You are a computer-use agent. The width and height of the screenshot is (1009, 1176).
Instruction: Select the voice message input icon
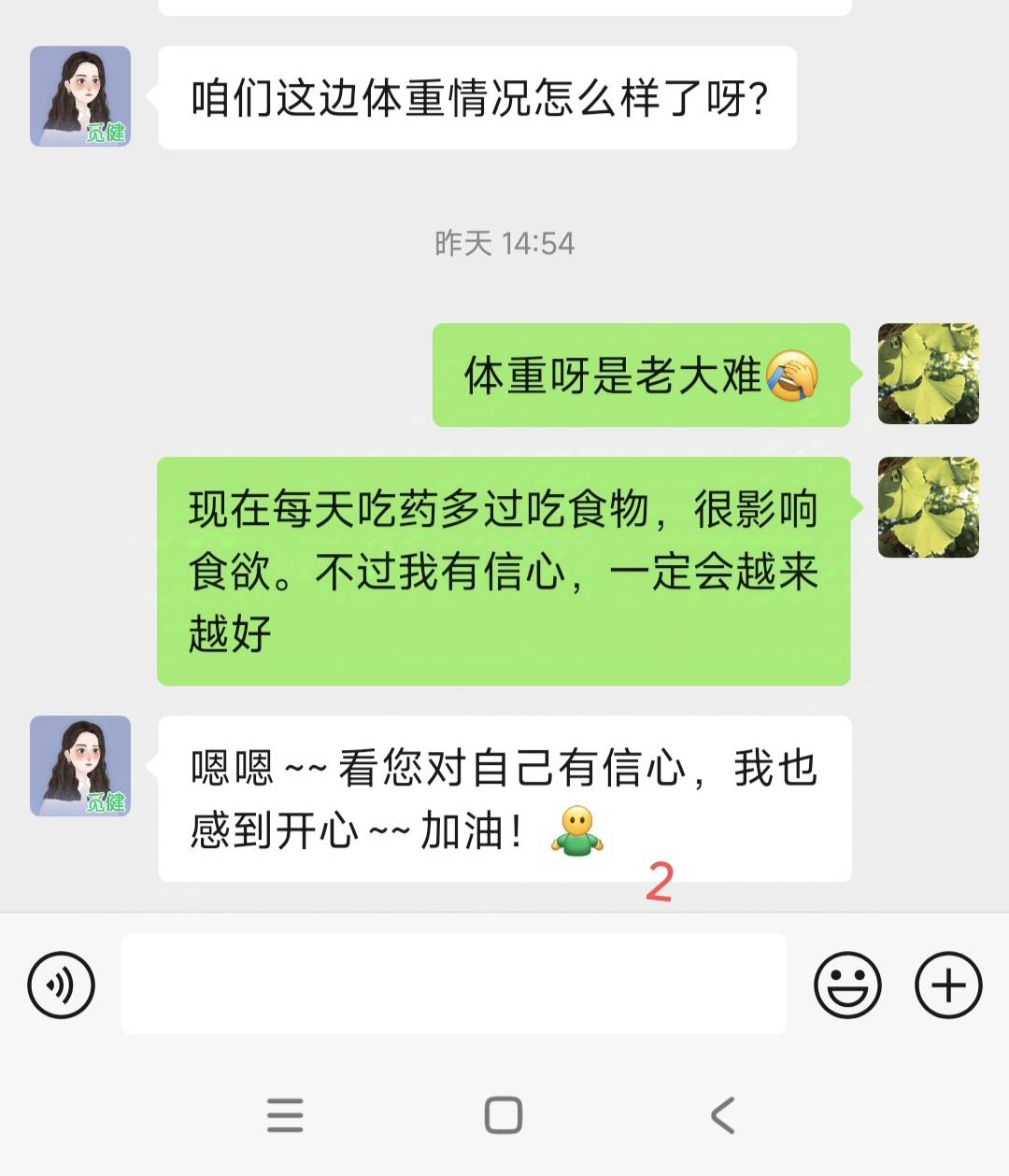pos(61,984)
